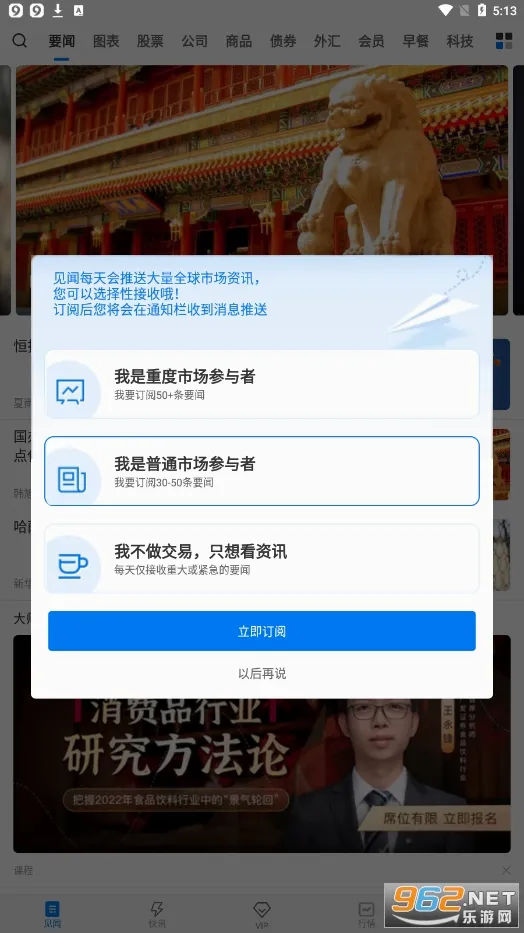Go to 见闻 bottom tab
This screenshot has height=933, width=524.
click(52, 914)
